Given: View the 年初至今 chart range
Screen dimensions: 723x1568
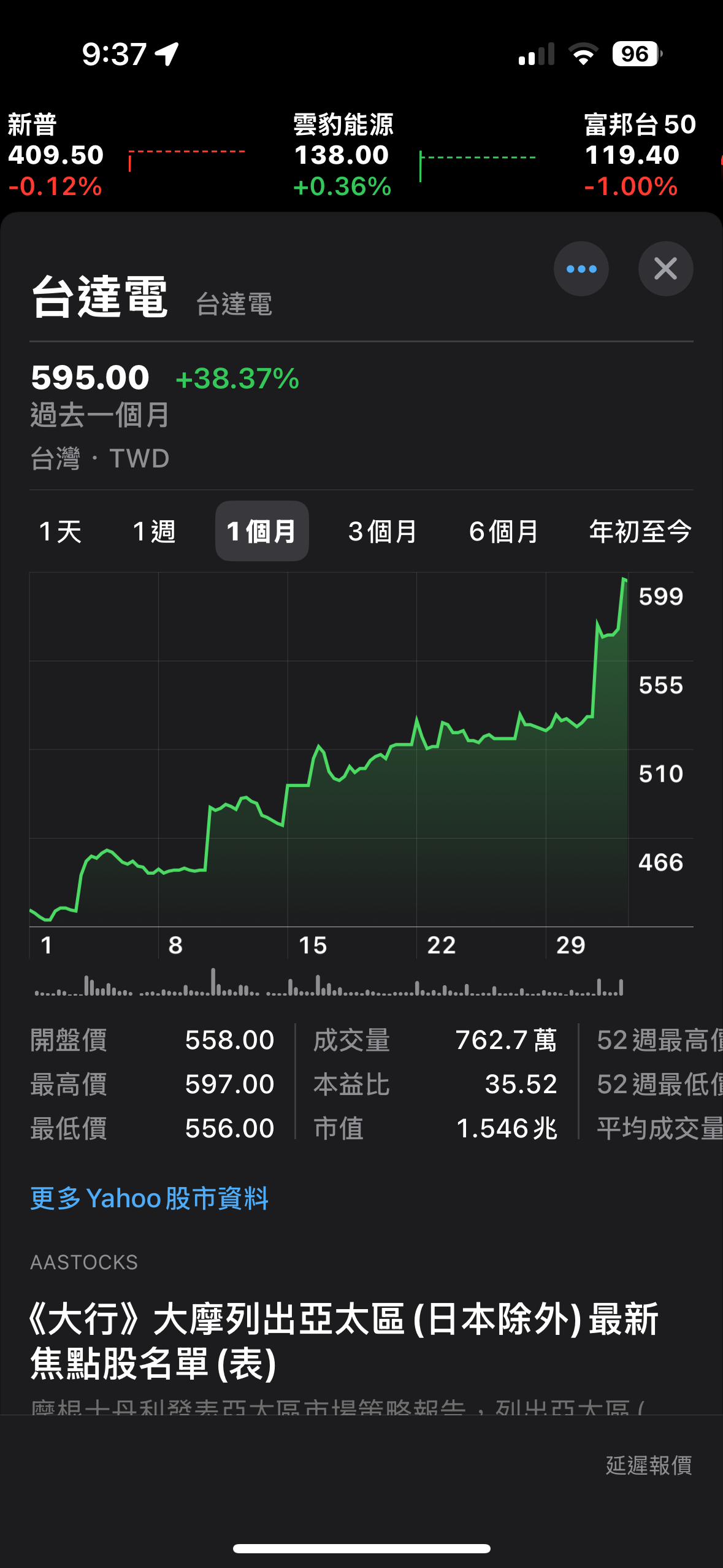Looking at the screenshot, I should pos(640,531).
